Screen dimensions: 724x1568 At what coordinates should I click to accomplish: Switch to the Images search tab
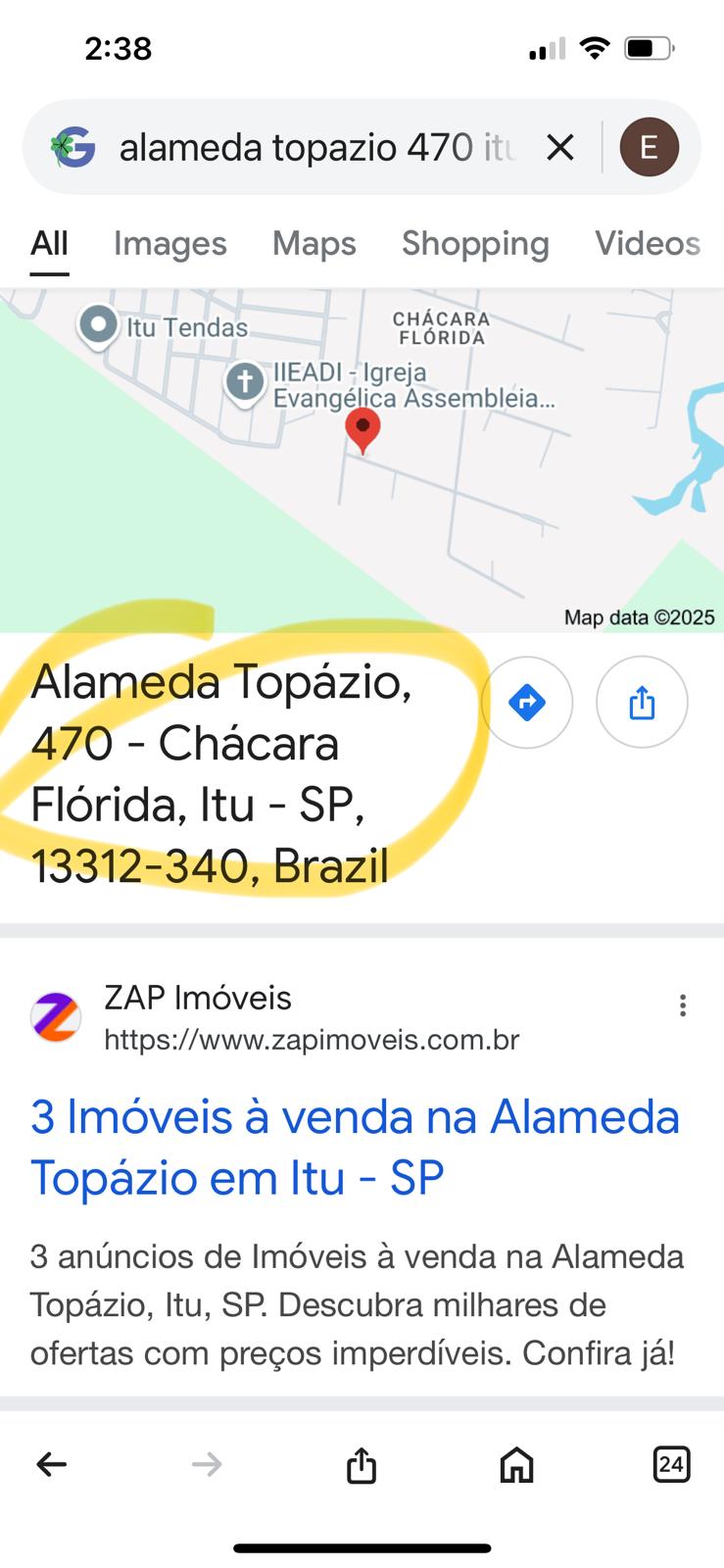click(169, 244)
